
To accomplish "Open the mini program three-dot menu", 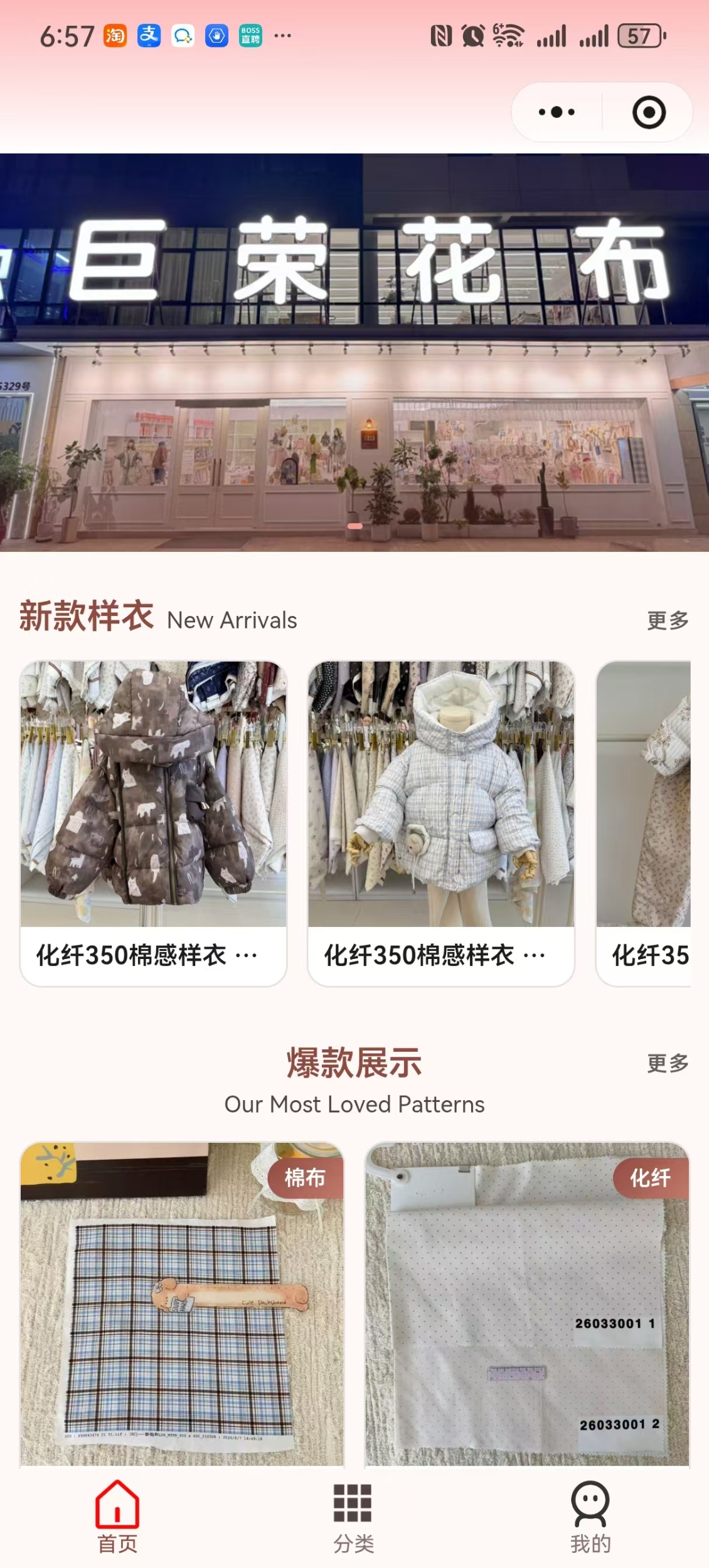I will coord(557,112).
